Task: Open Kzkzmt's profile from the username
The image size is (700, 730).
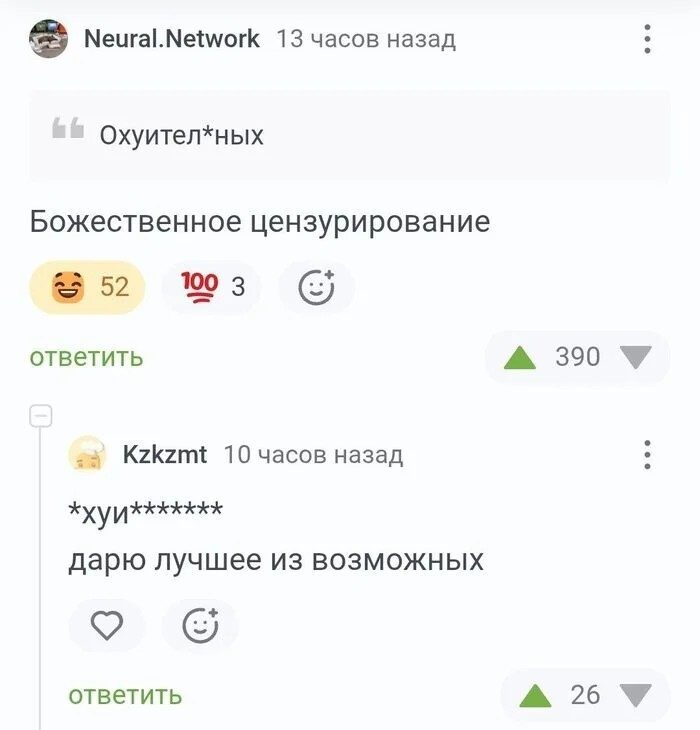Action: (x=164, y=455)
